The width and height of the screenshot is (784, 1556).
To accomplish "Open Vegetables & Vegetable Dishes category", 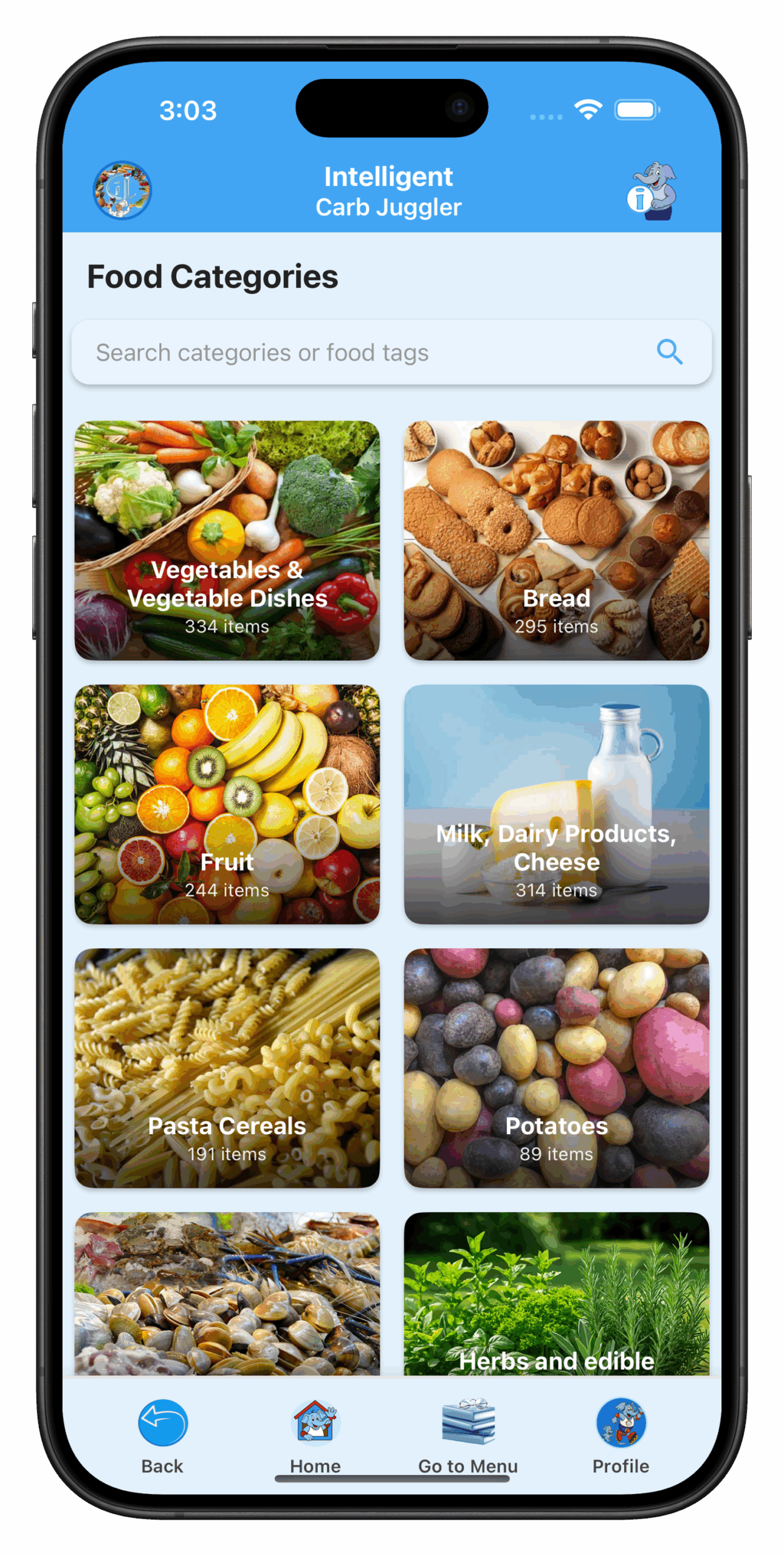I will pos(227,540).
